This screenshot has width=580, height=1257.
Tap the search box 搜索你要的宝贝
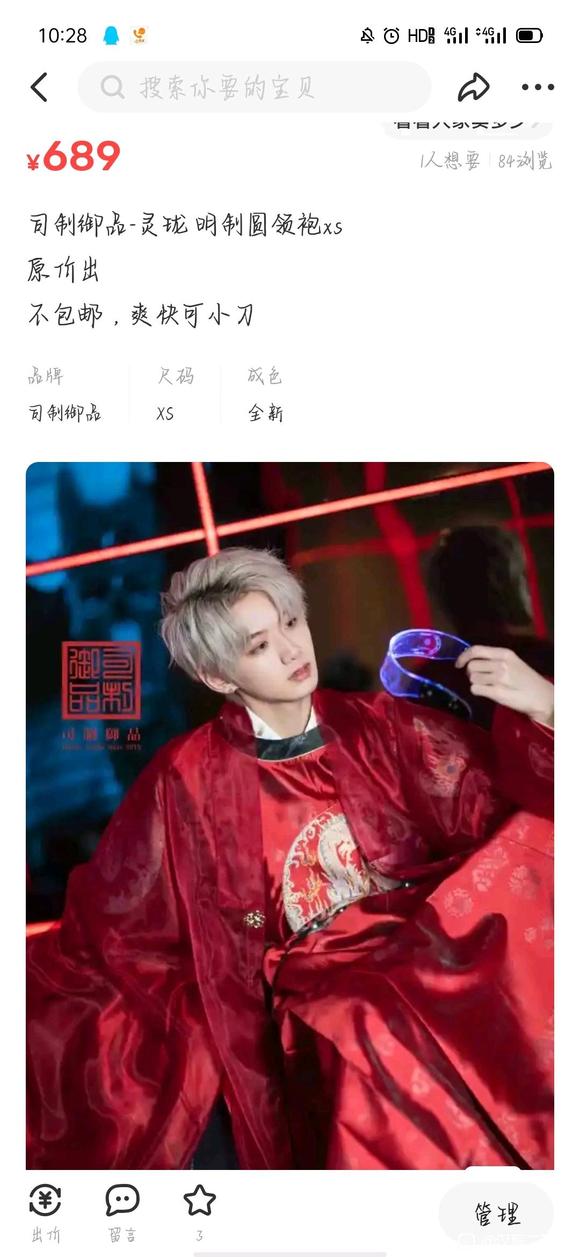254,87
